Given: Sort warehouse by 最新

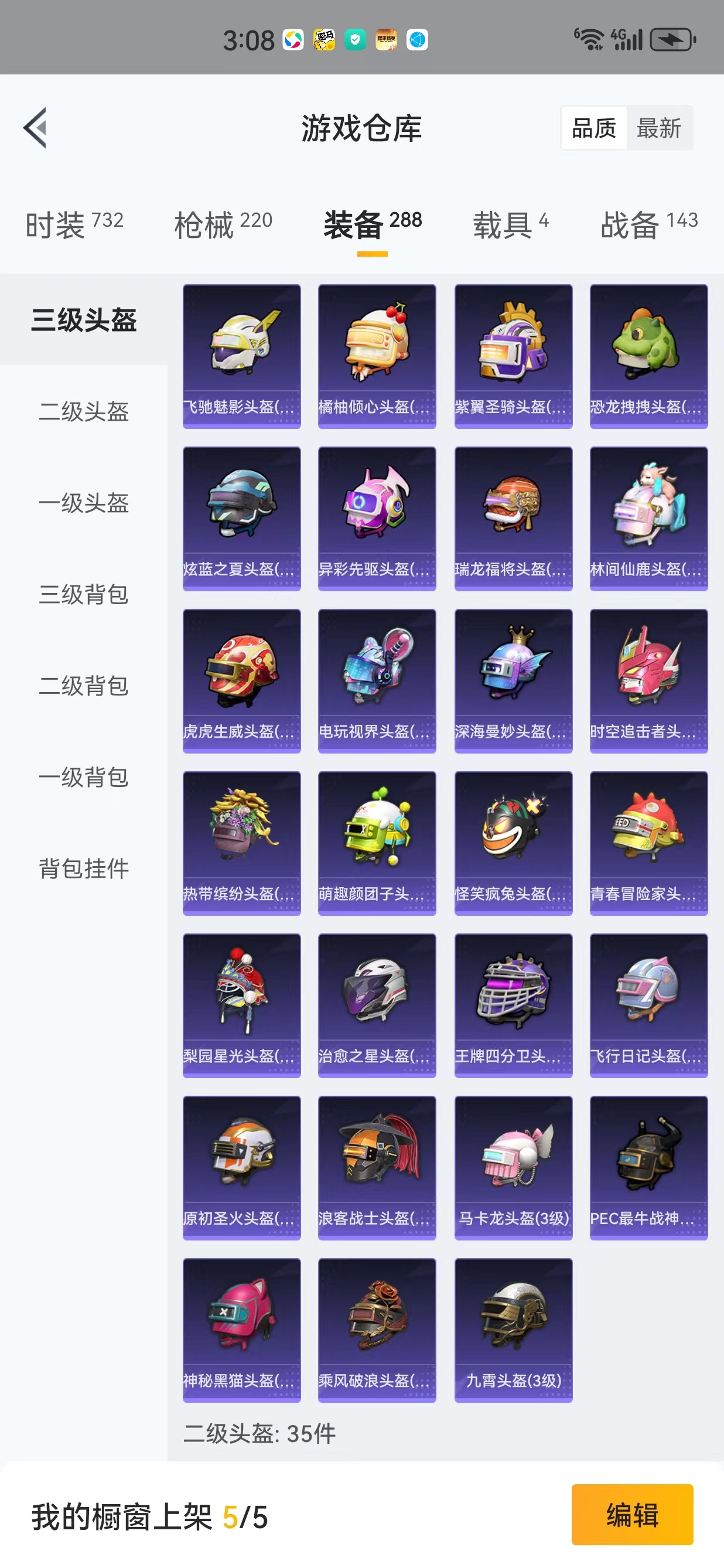Looking at the screenshot, I should 658,128.
